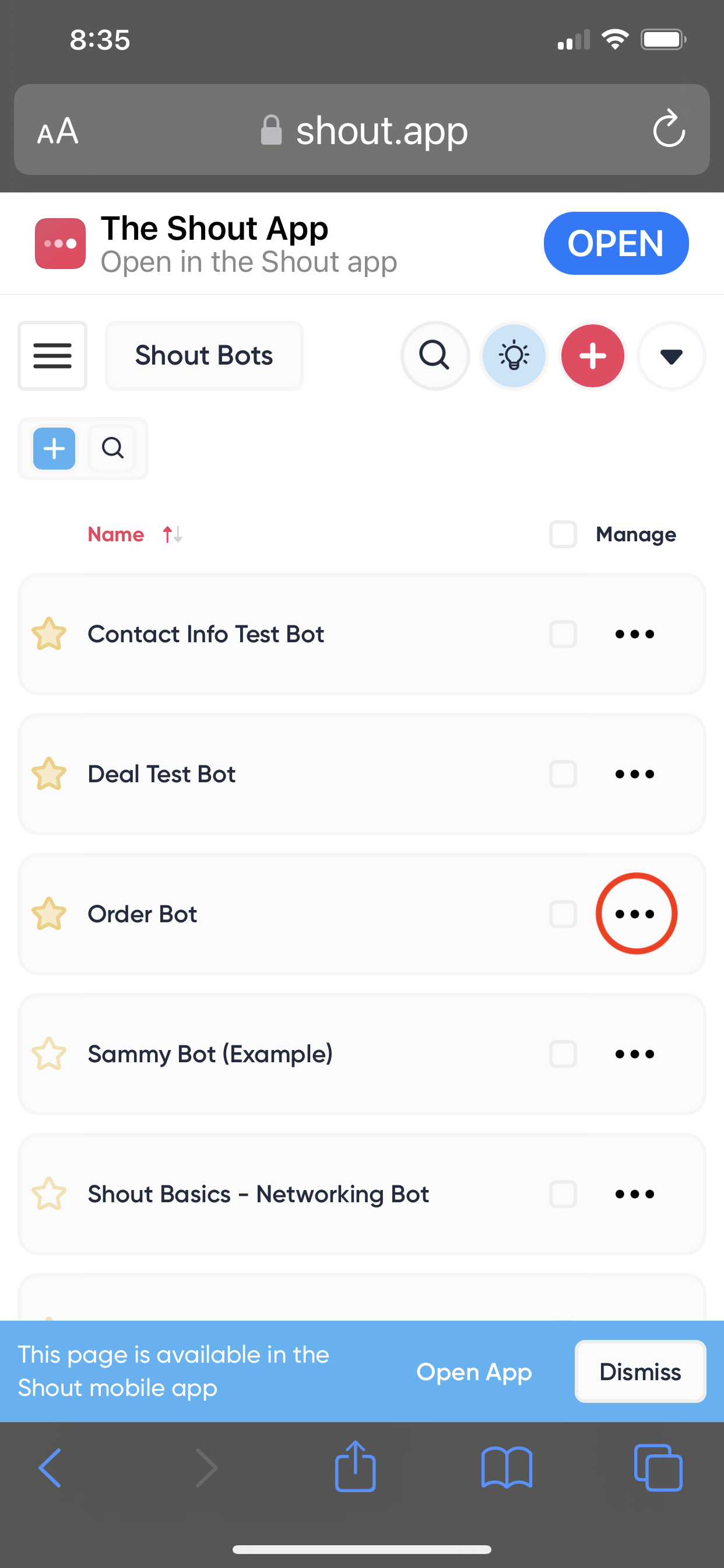Viewport: 724px width, 1568px height.
Task: Add a new bot with blue plus
Action: pos(54,449)
